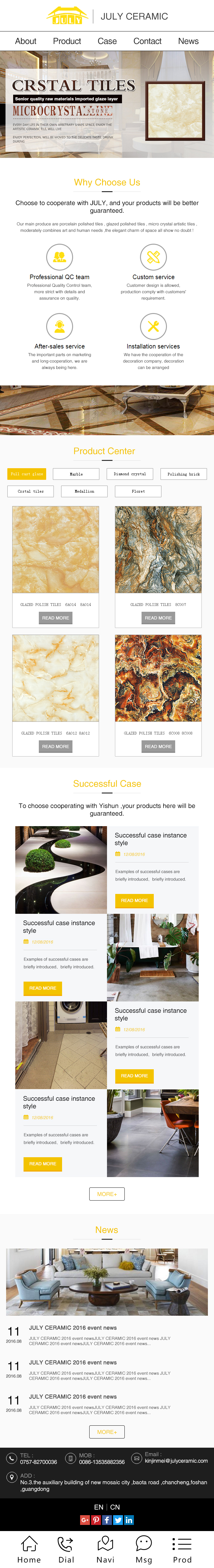Open the Case section from top menu
The height and width of the screenshot is (1568, 214).
107,42
